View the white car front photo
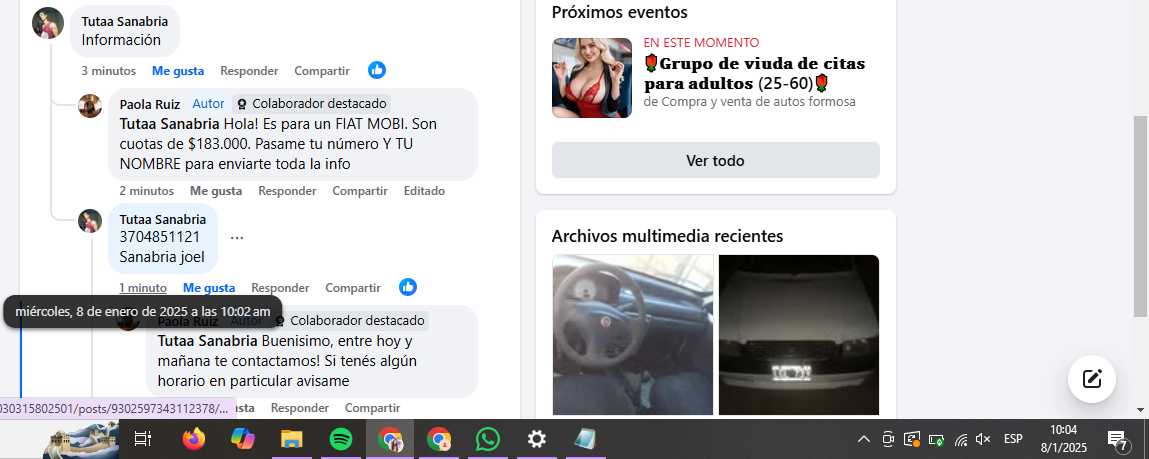Screen dimensions: 1149x459 (x=798, y=334)
